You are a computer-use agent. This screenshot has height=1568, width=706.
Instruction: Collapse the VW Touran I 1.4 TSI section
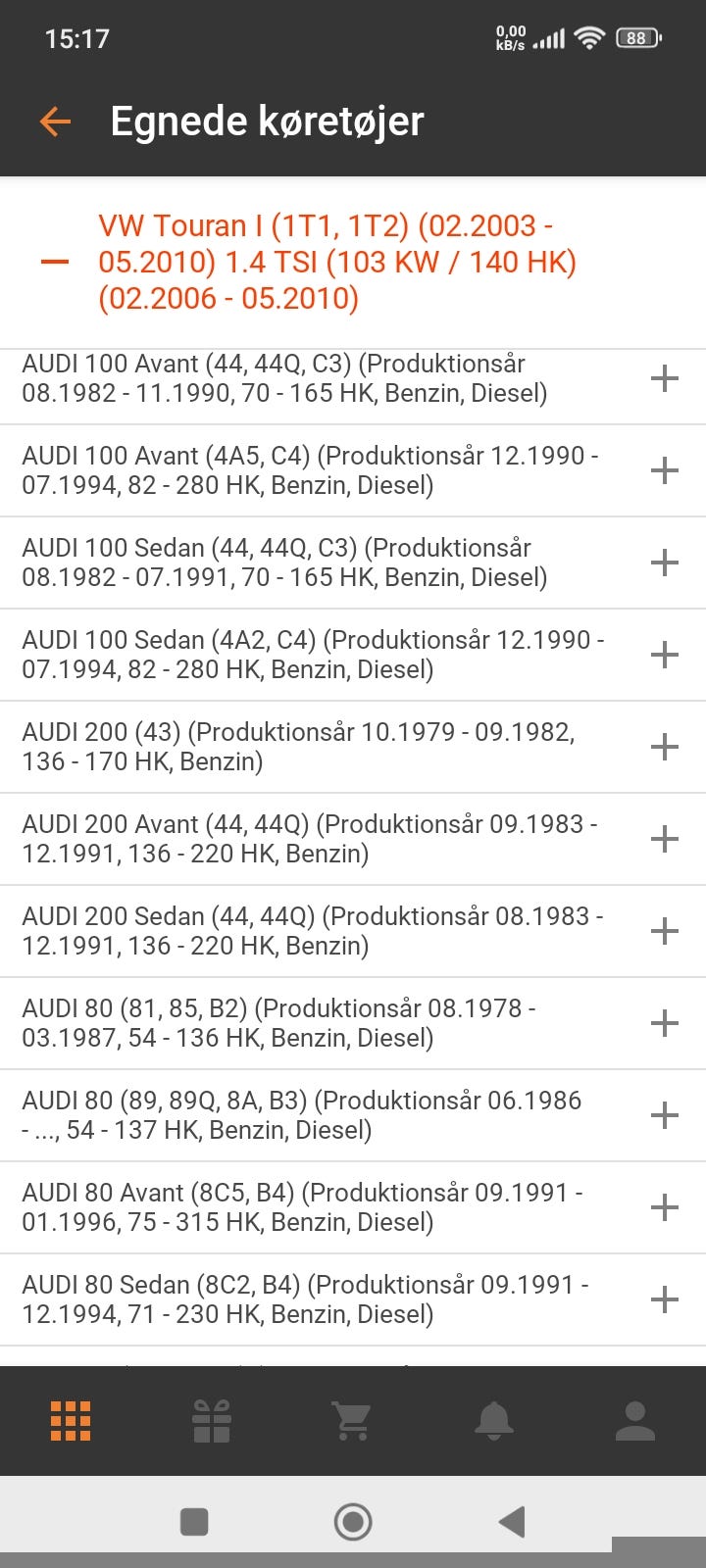(x=56, y=263)
